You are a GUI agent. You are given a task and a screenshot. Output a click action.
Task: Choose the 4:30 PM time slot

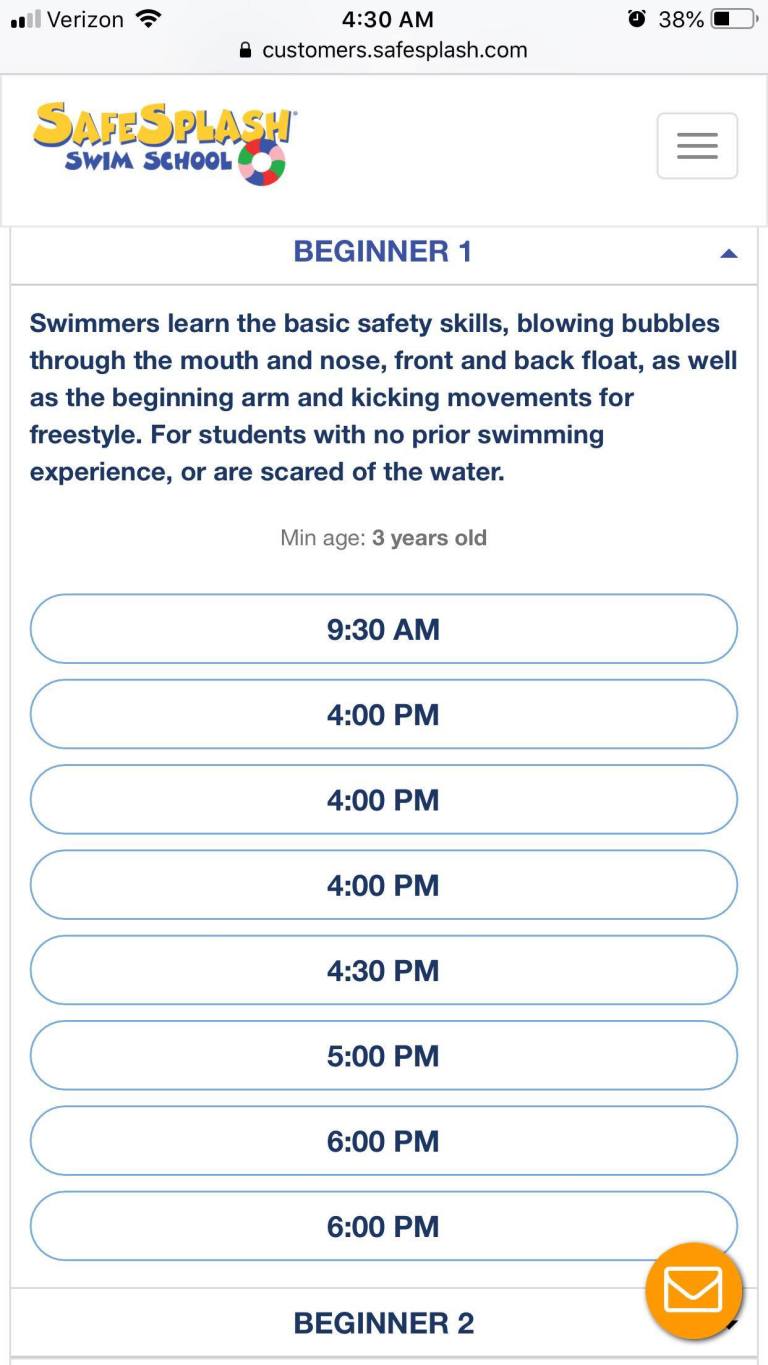[x=383, y=970]
